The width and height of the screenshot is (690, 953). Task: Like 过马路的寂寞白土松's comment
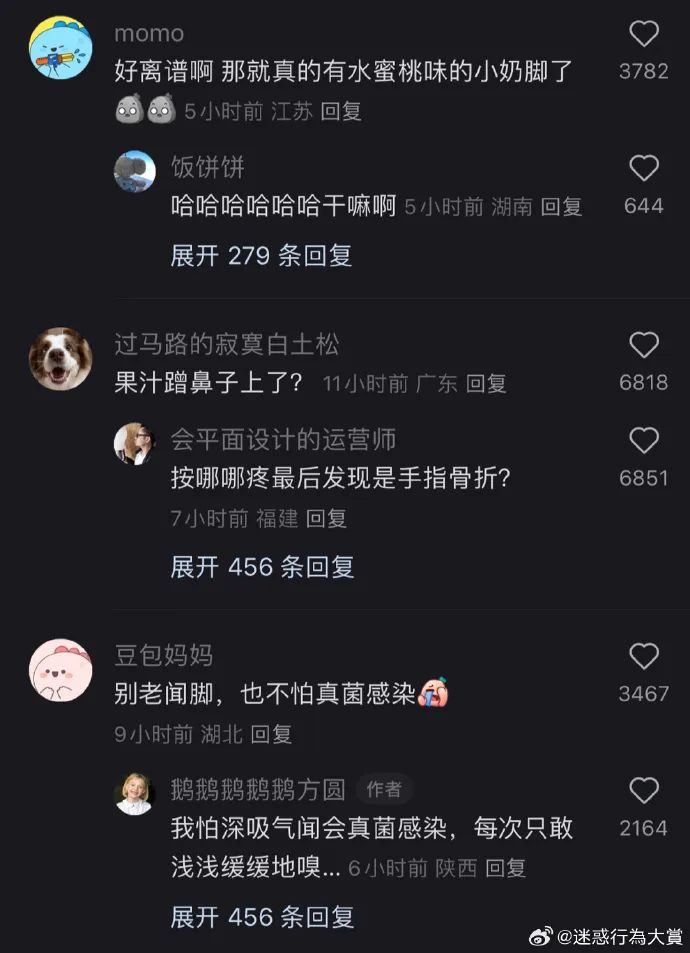pyautogui.click(x=643, y=346)
